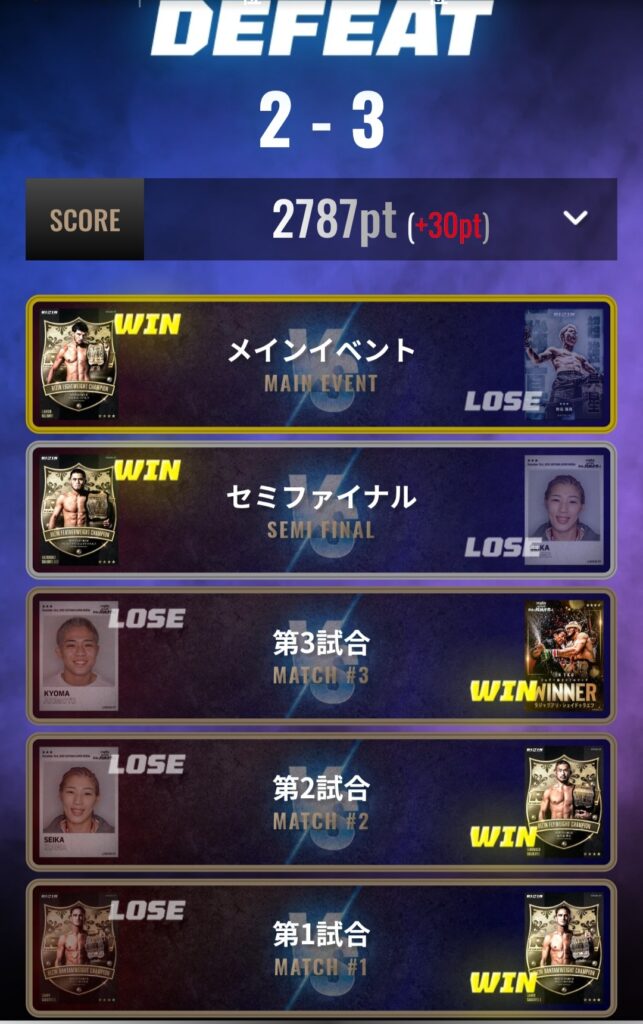View Match #3 result details
Screen dimensions: 643x1024
[321, 656]
